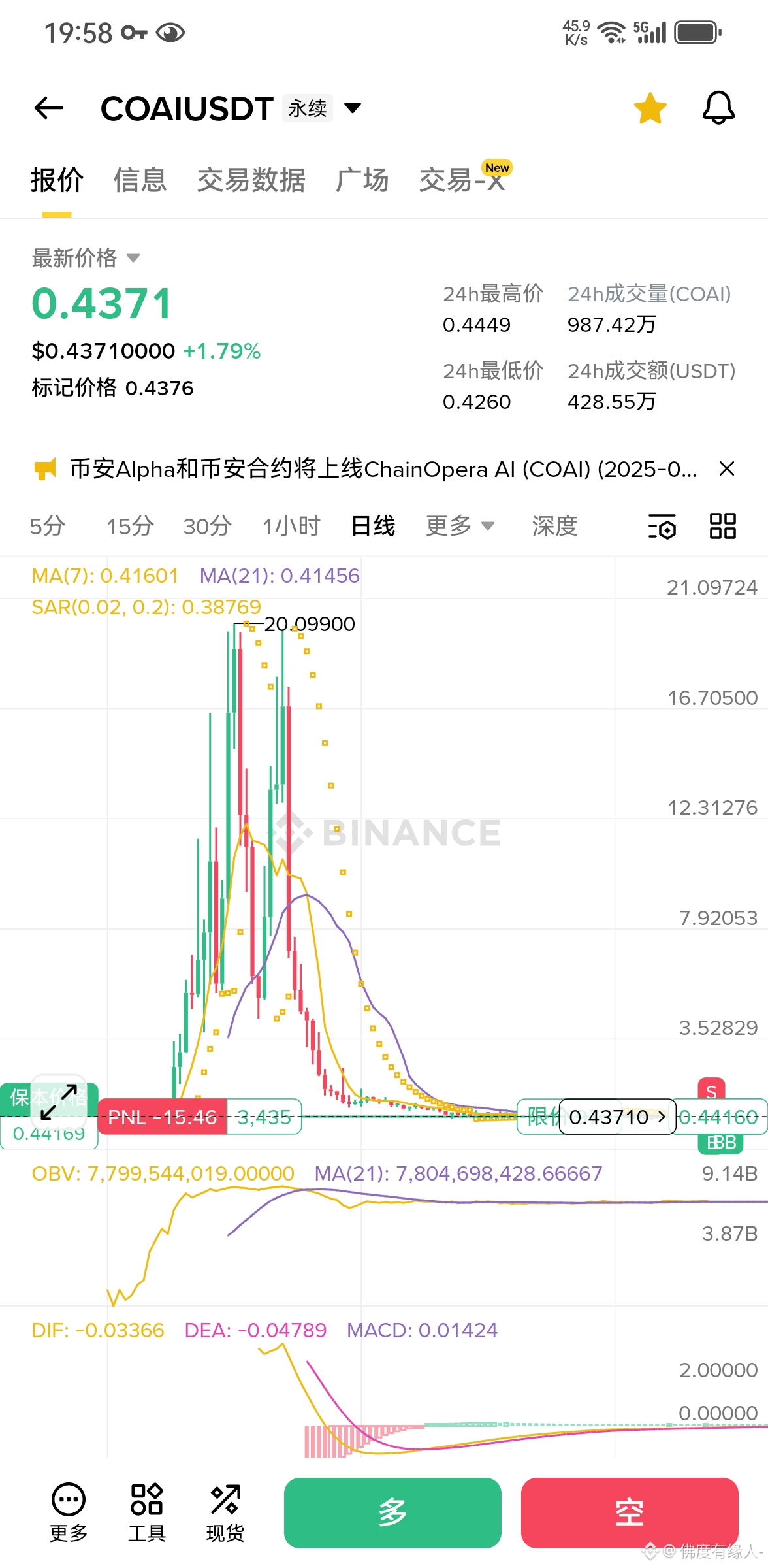
Task: Open chart indicator settings icon
Action: tap(662, 527)
